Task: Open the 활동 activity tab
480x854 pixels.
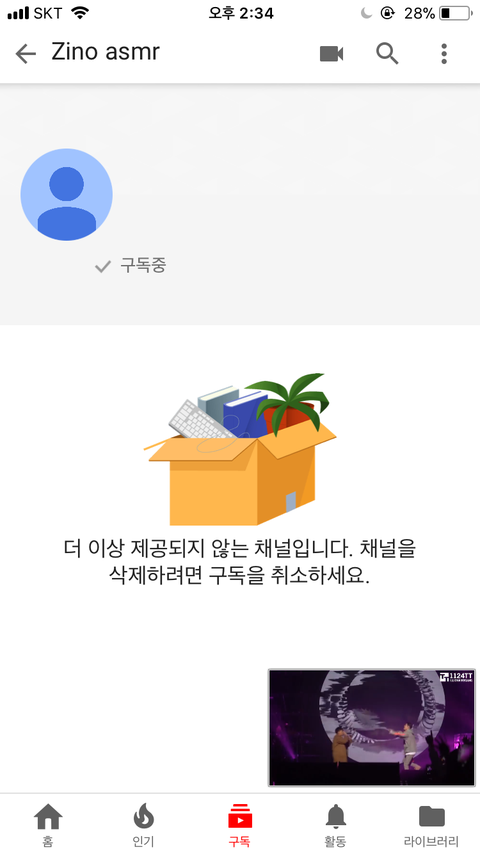Action: (x=336, y=825)
